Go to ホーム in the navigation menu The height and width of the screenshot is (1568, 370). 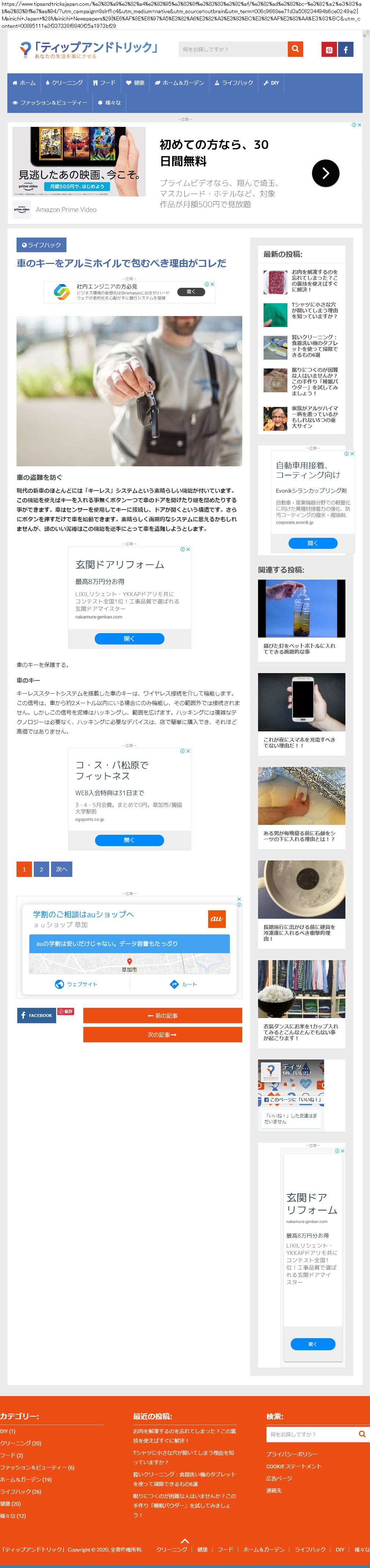click(x=24, y=83)
